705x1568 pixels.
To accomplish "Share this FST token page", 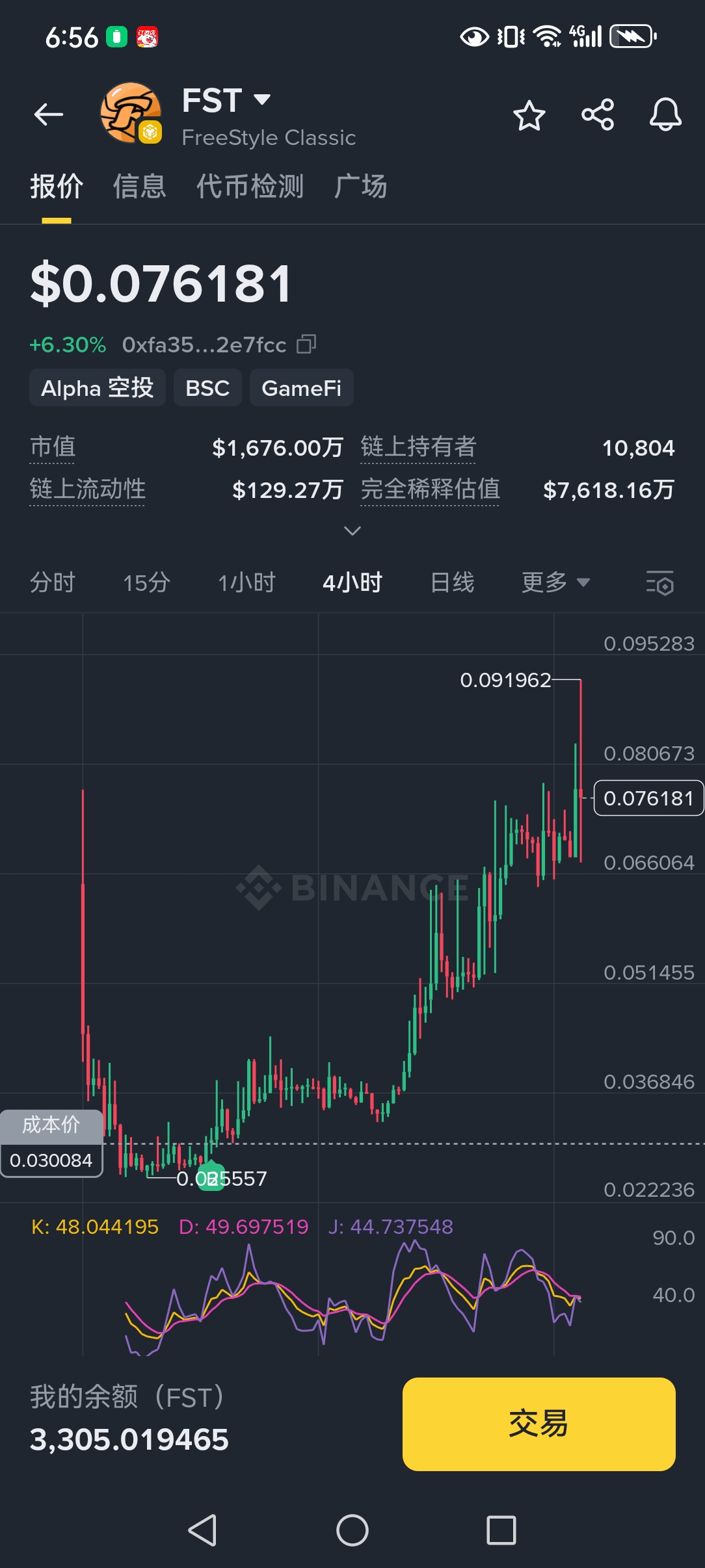I will coord(598,115).
